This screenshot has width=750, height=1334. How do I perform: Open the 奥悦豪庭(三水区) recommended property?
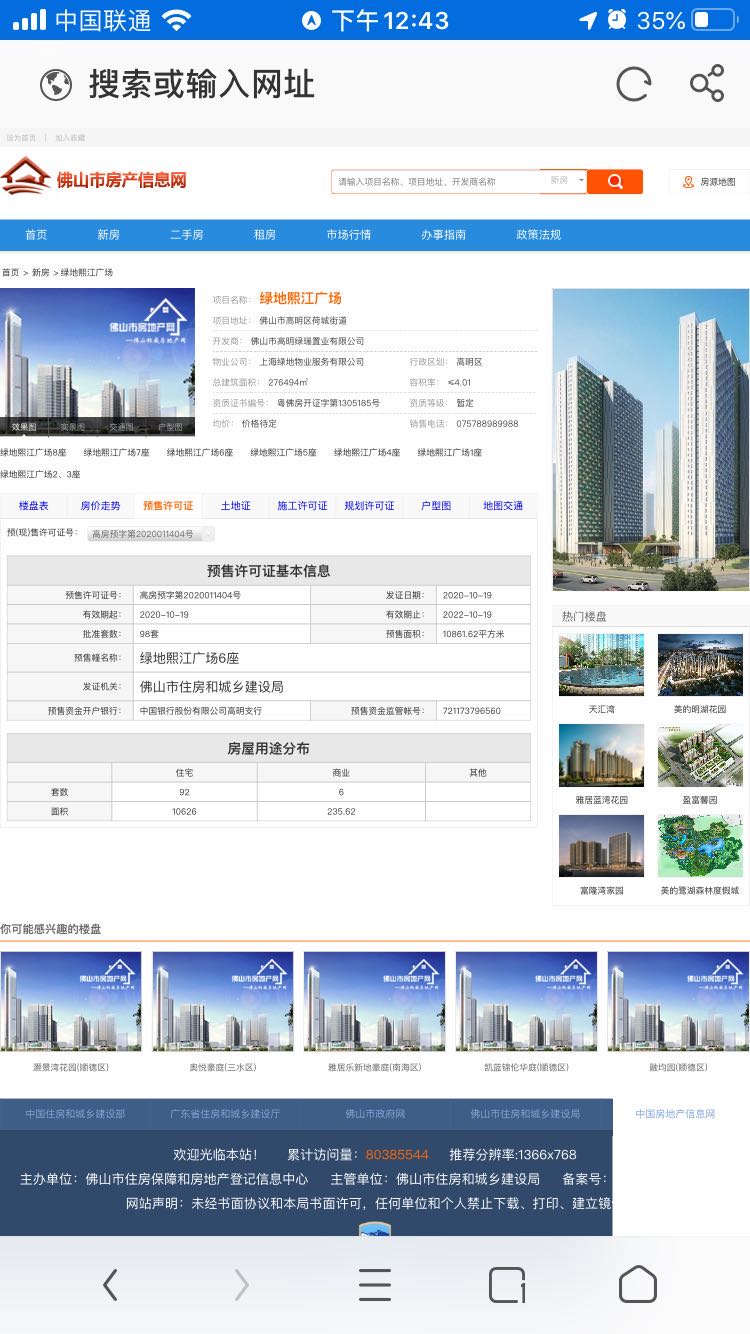tap(222, 1002)
